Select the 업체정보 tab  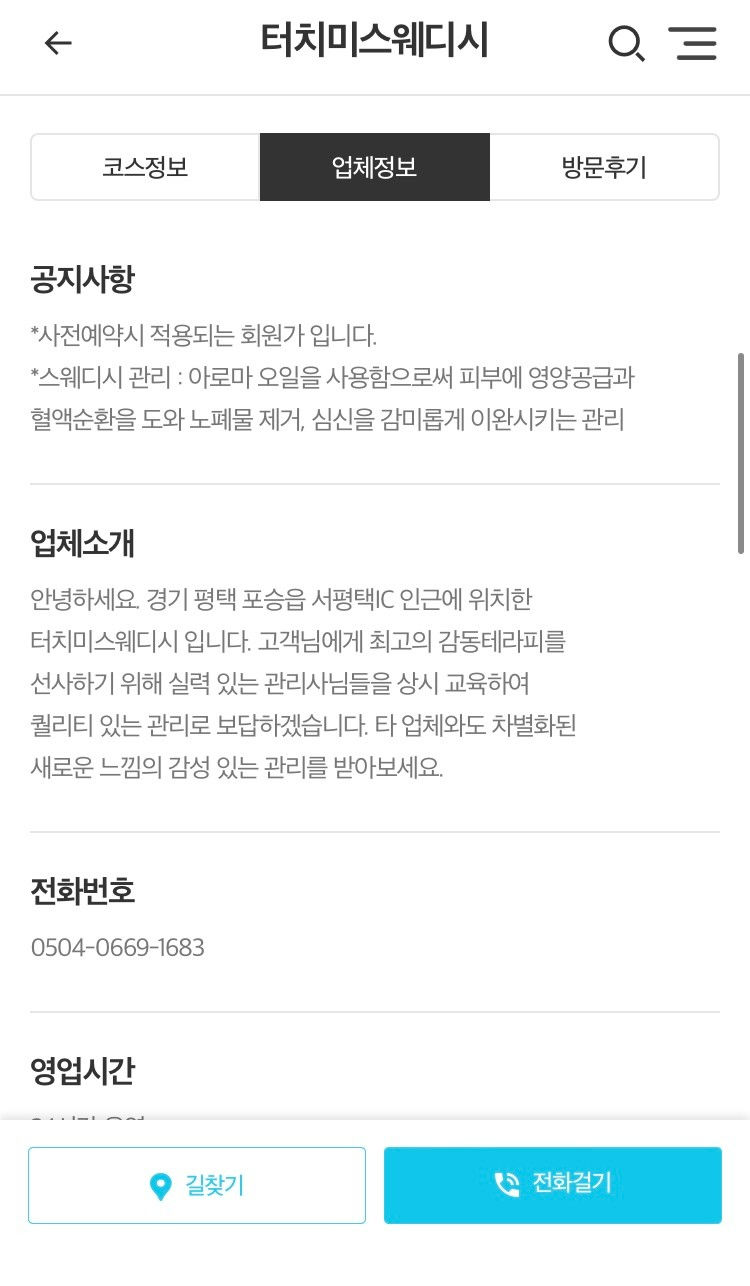click(x=375, y=167)
